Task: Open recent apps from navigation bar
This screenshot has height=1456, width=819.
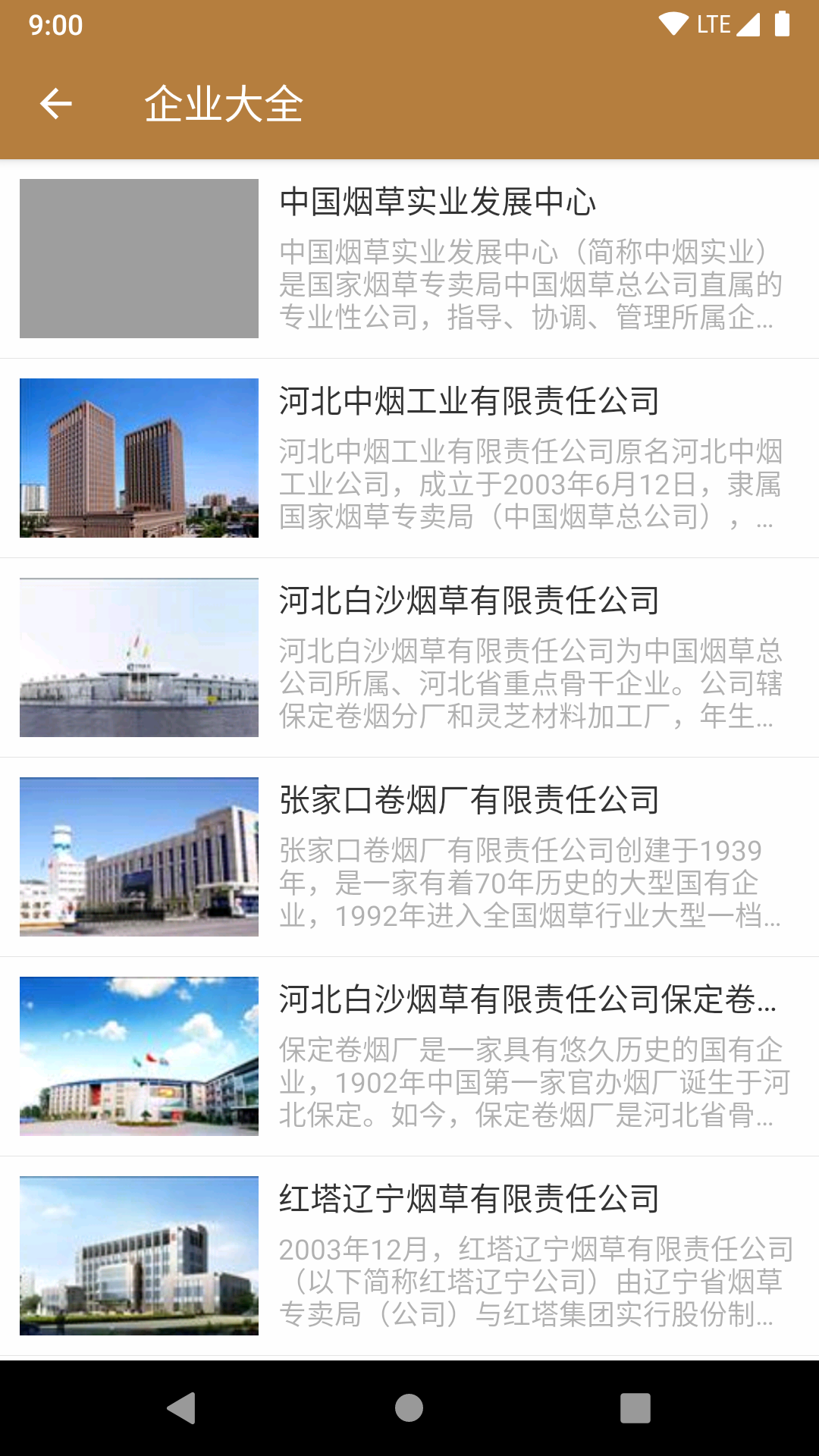Action: coord(635,1408)
